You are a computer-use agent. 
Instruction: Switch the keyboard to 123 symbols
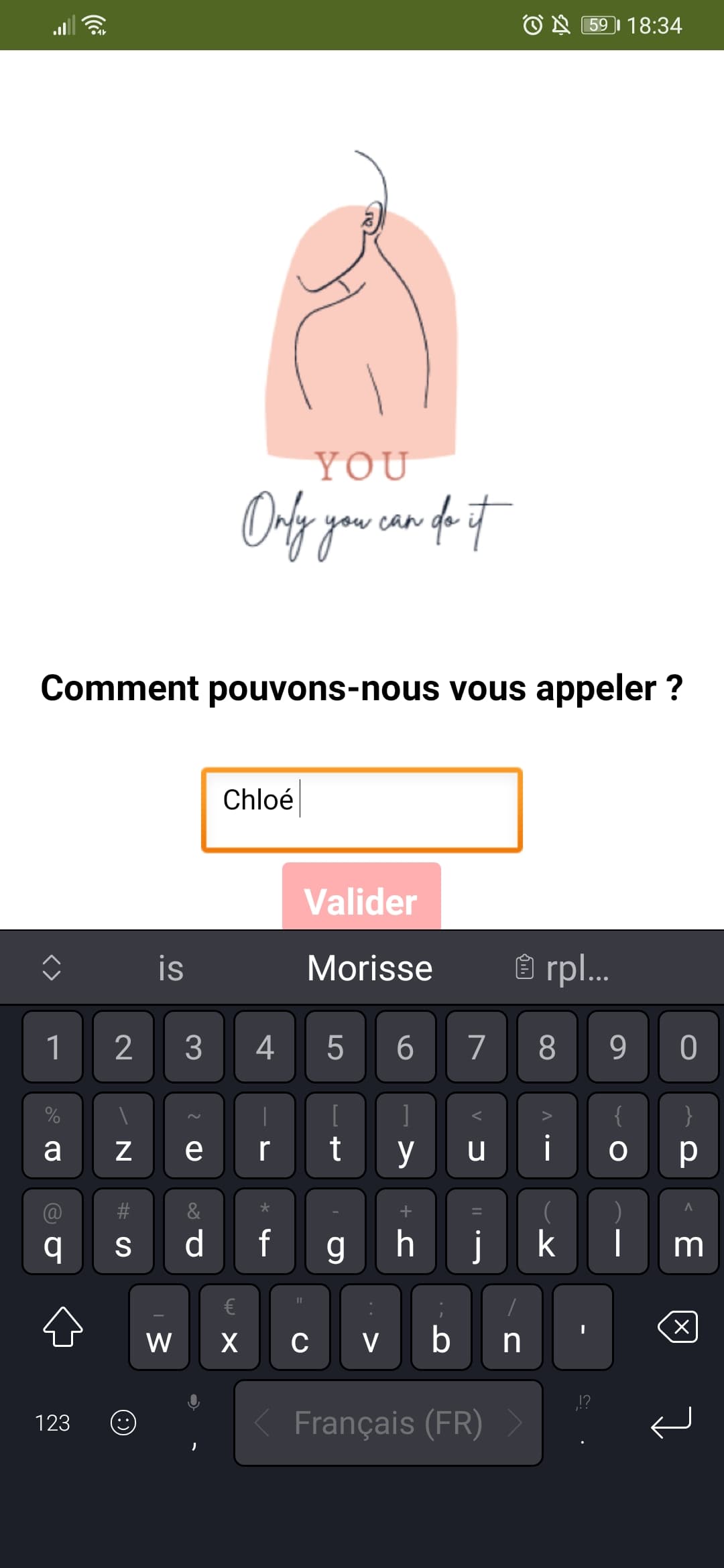tap(52, 1422)
